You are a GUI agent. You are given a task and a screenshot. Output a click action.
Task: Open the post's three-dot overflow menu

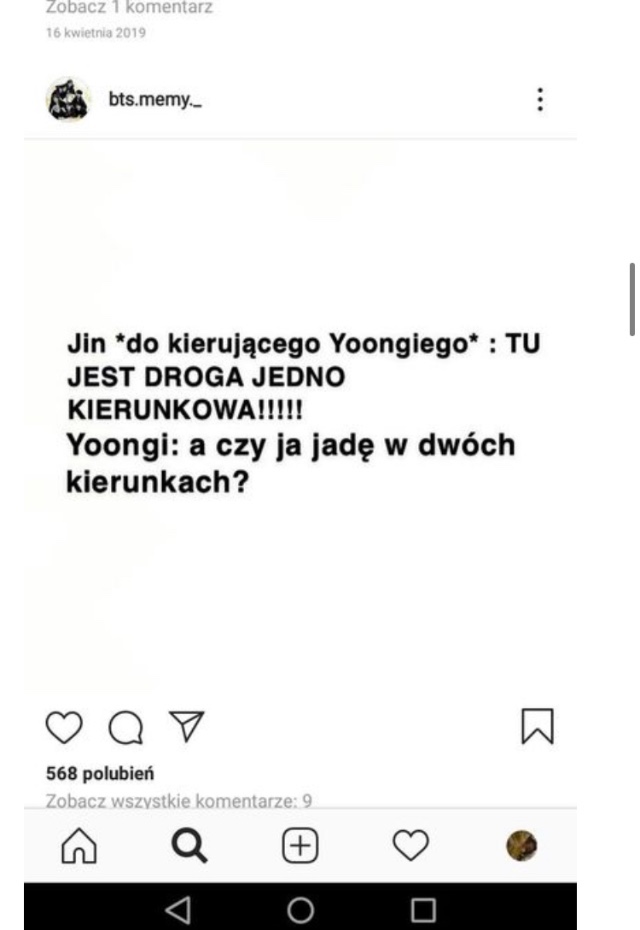point(540,100)
